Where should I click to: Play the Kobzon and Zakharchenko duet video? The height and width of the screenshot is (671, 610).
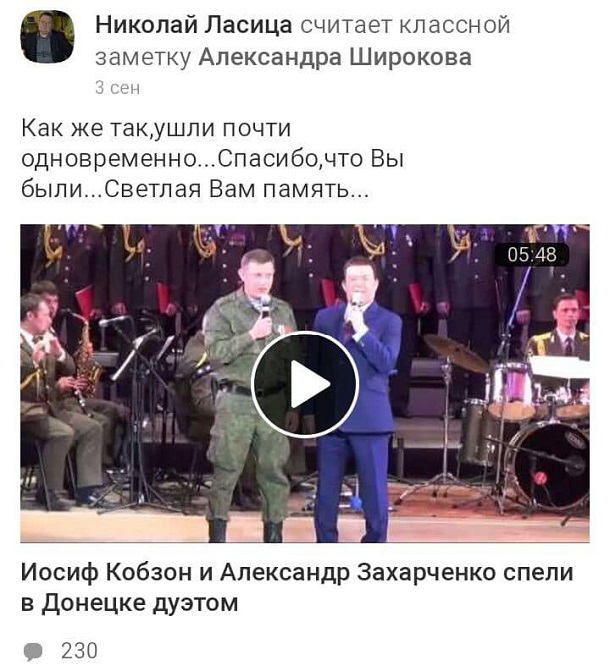click(x=305, y=384)
